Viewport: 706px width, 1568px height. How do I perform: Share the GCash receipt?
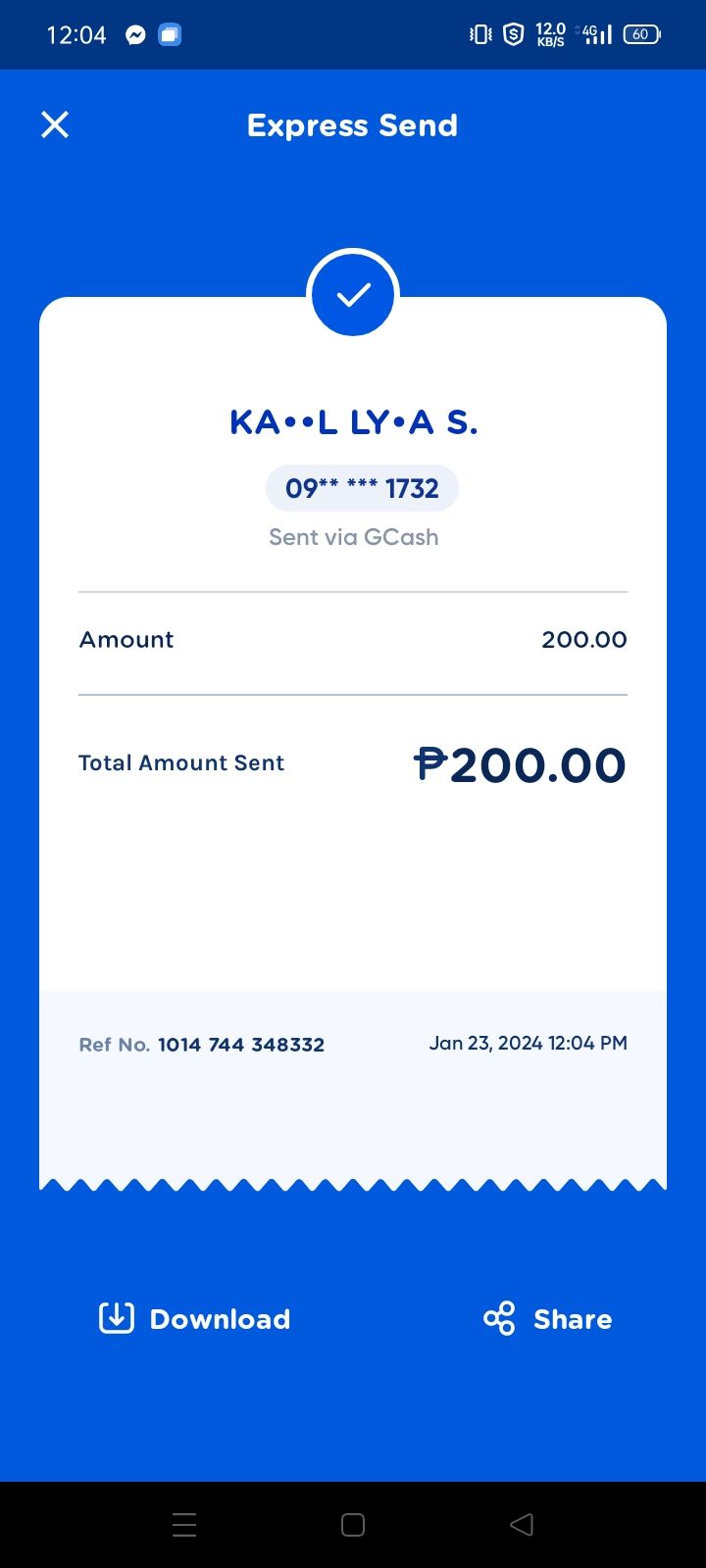click(x=548, y=1318)
